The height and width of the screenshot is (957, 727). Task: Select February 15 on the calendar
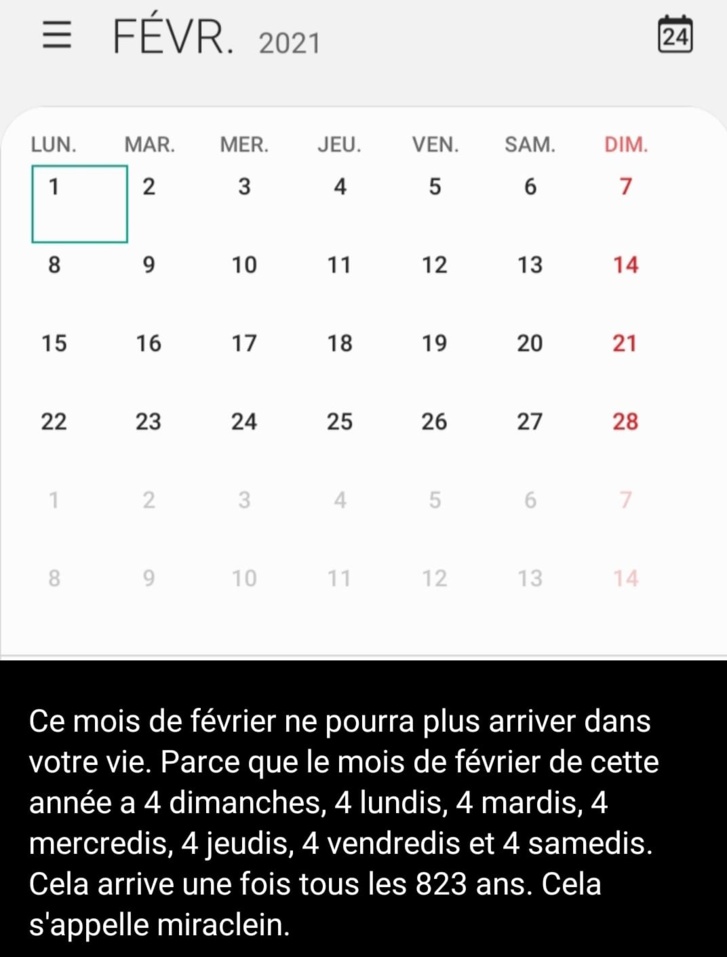55,343
